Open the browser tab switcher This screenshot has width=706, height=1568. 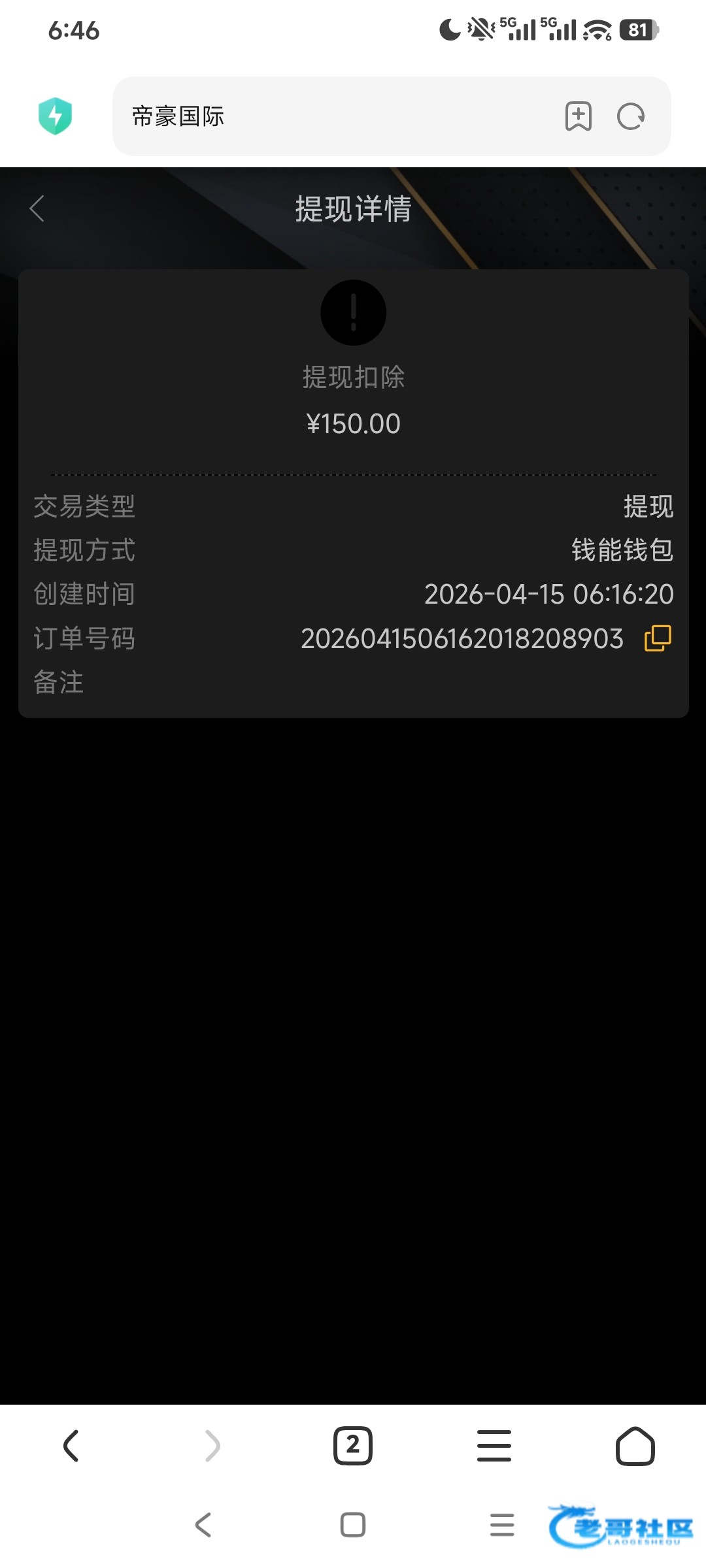tap(353, 1445)
